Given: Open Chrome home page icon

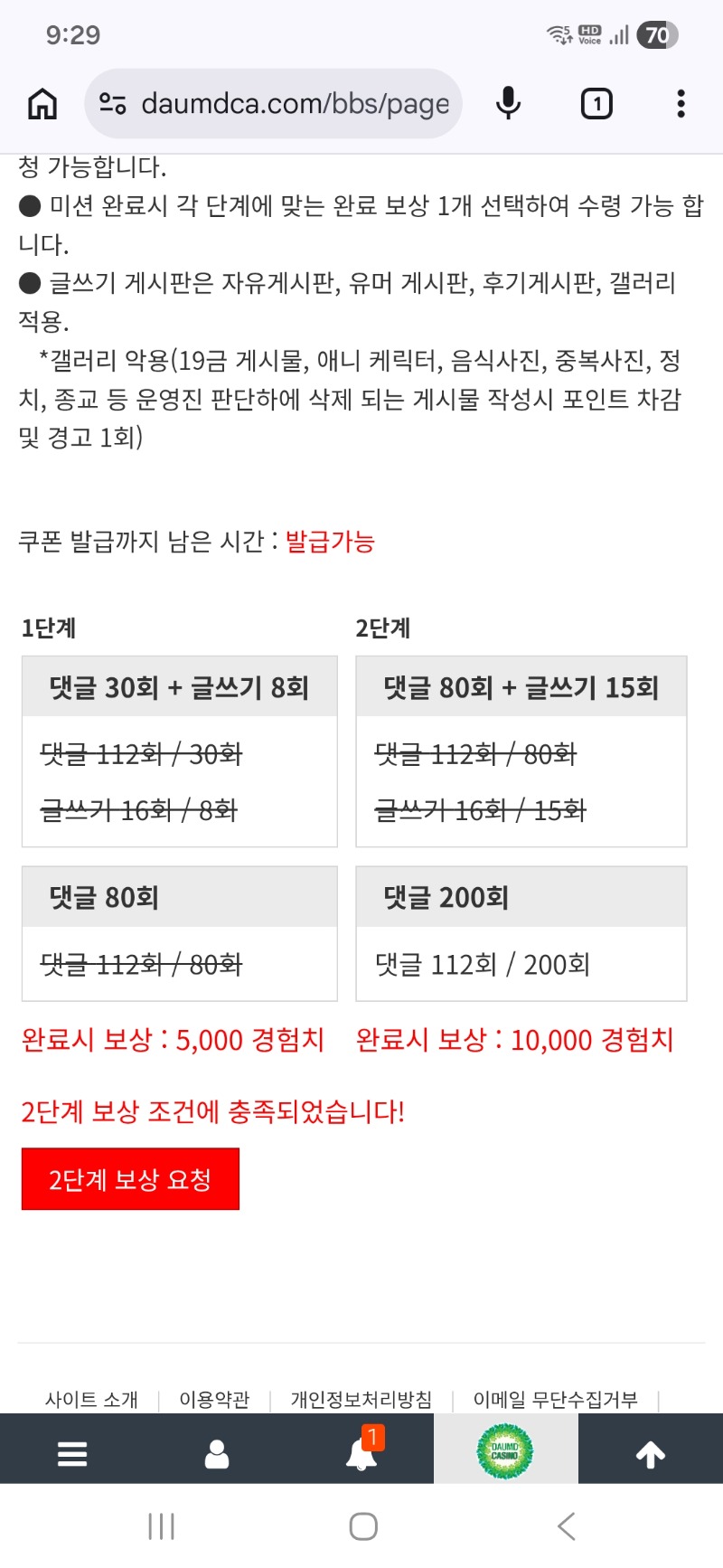Looking at the screenshot, I should pyautogui.click(x=42, y=104).
